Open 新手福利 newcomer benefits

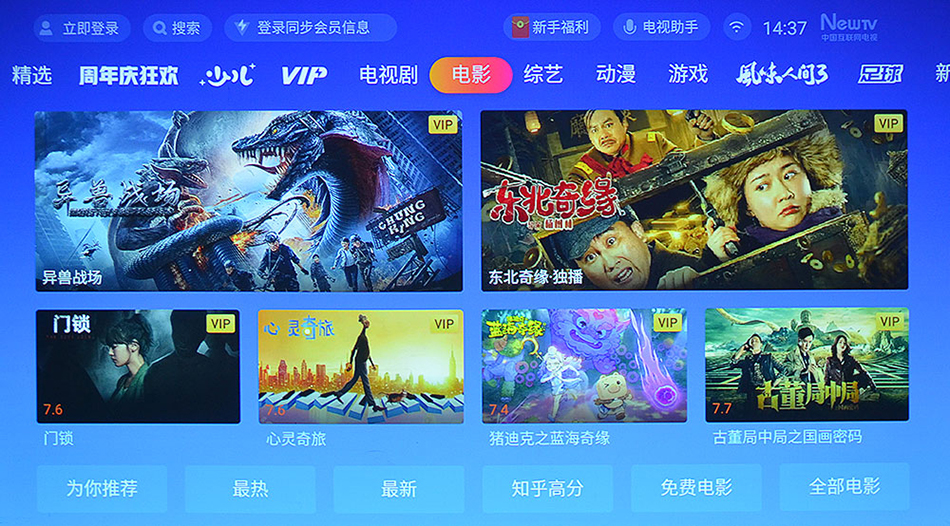tap(551, 27)
